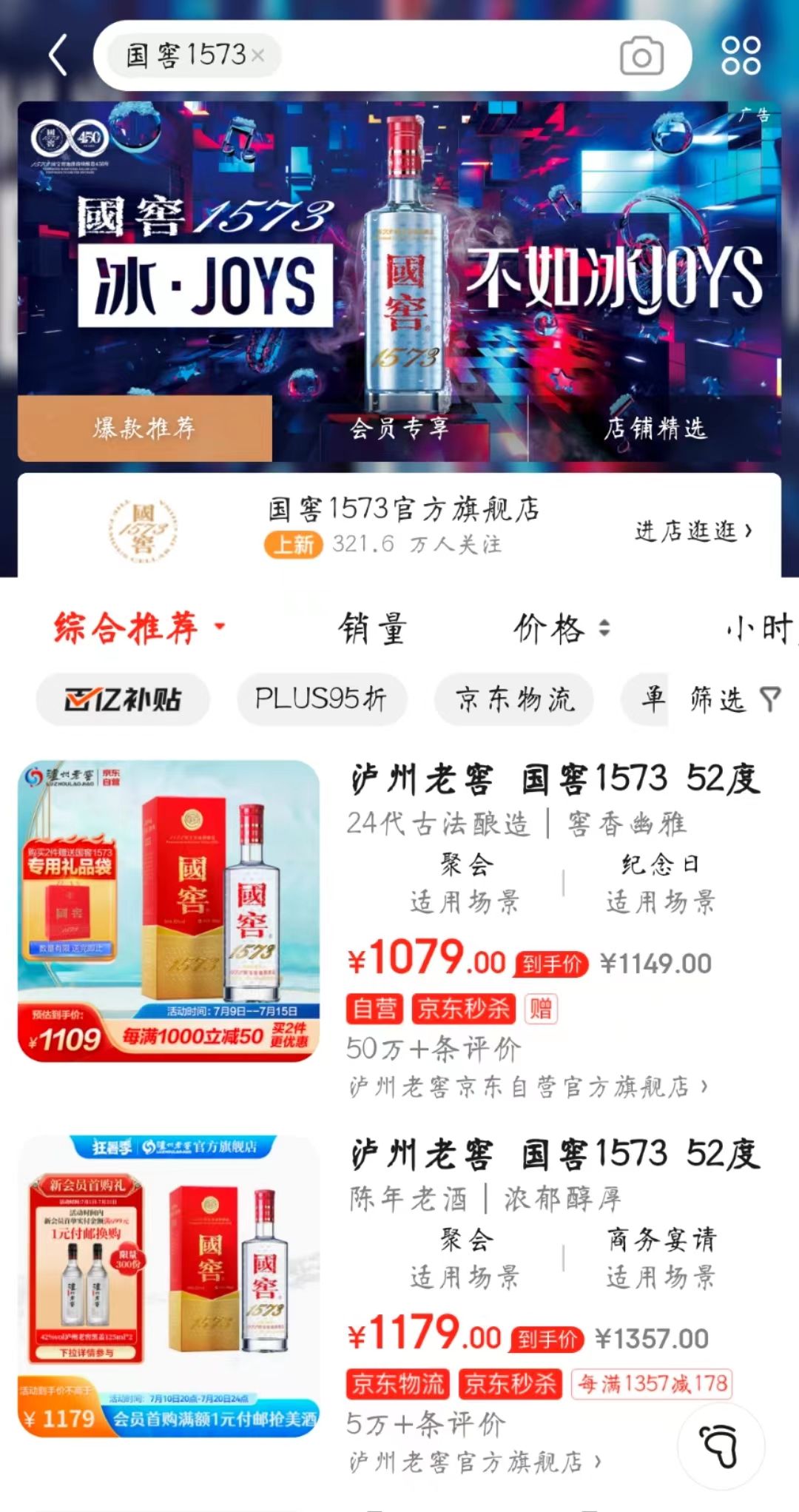Switch to 会员专享 in the banner
The image size is (799, 1512).
point(399,428)
